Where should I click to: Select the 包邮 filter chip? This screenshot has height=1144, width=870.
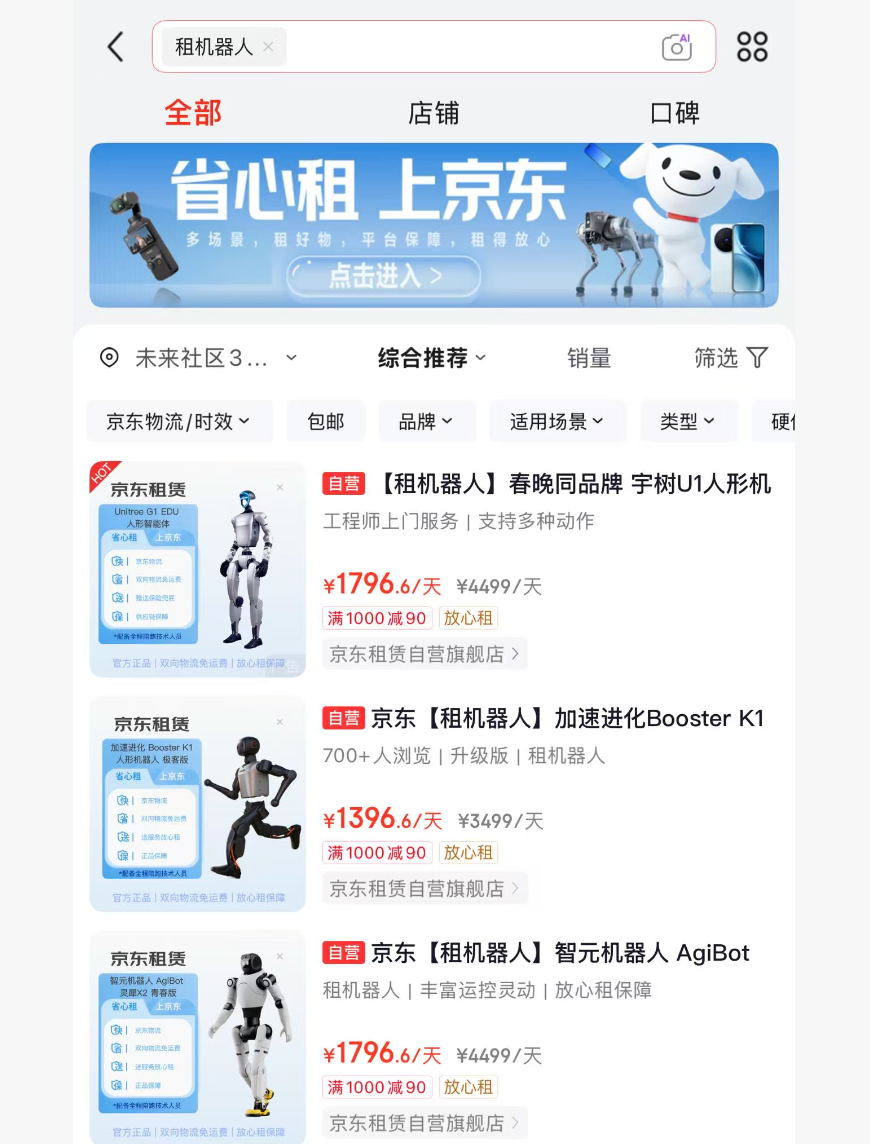pos(325,421)
